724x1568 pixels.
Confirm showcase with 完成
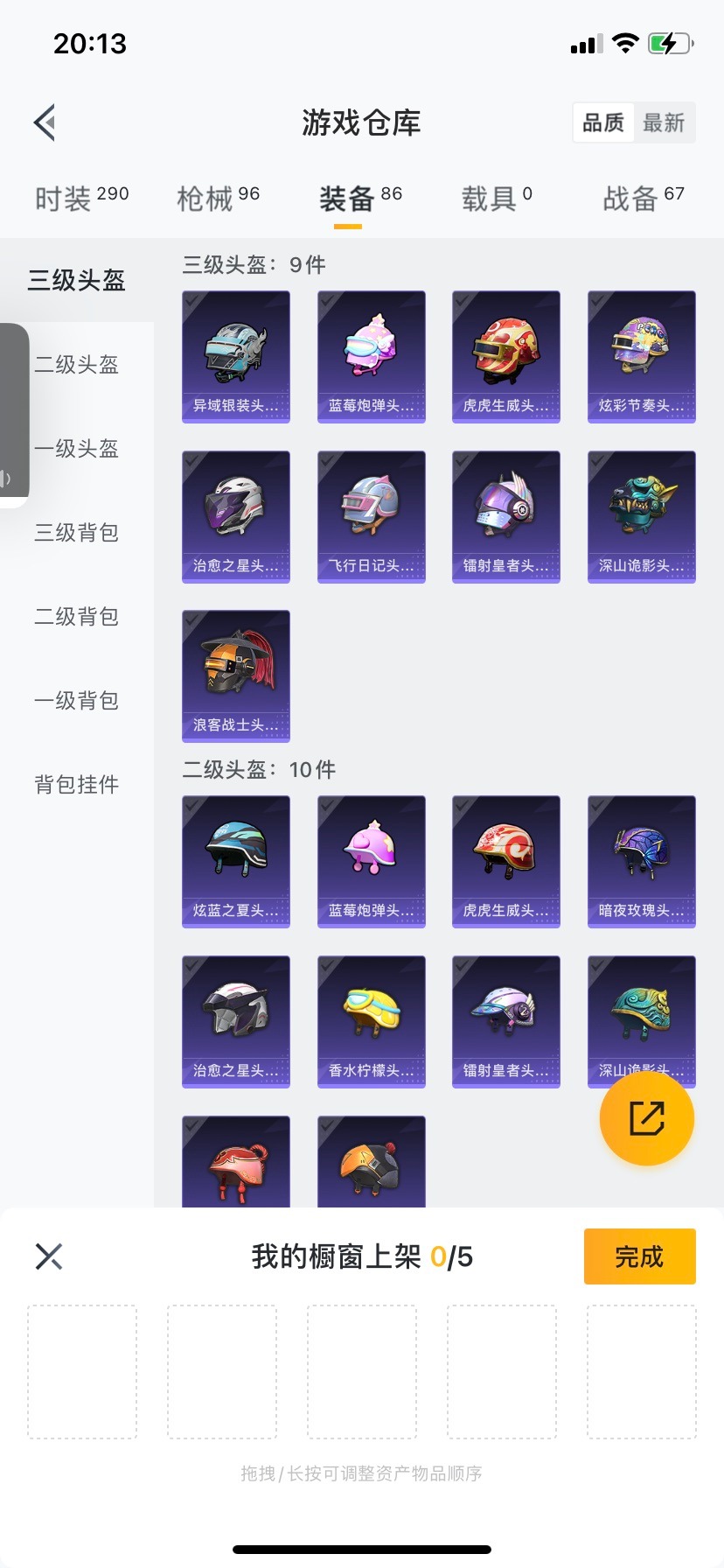click(x=639, y=1256)
